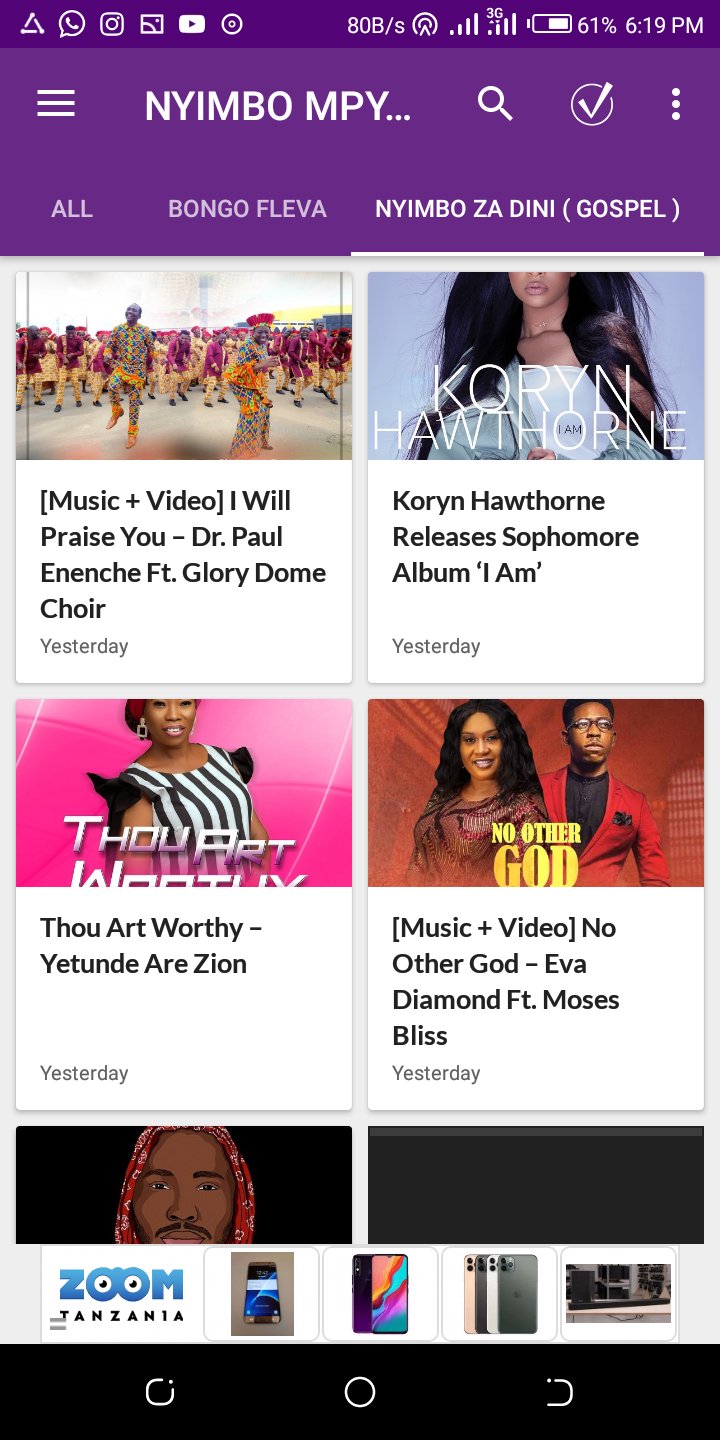This screenshot has height=1440, width=720.
Task: Tap the Dr. Paul Enenche choir thumbnail
Action: (x=183, y=366)
